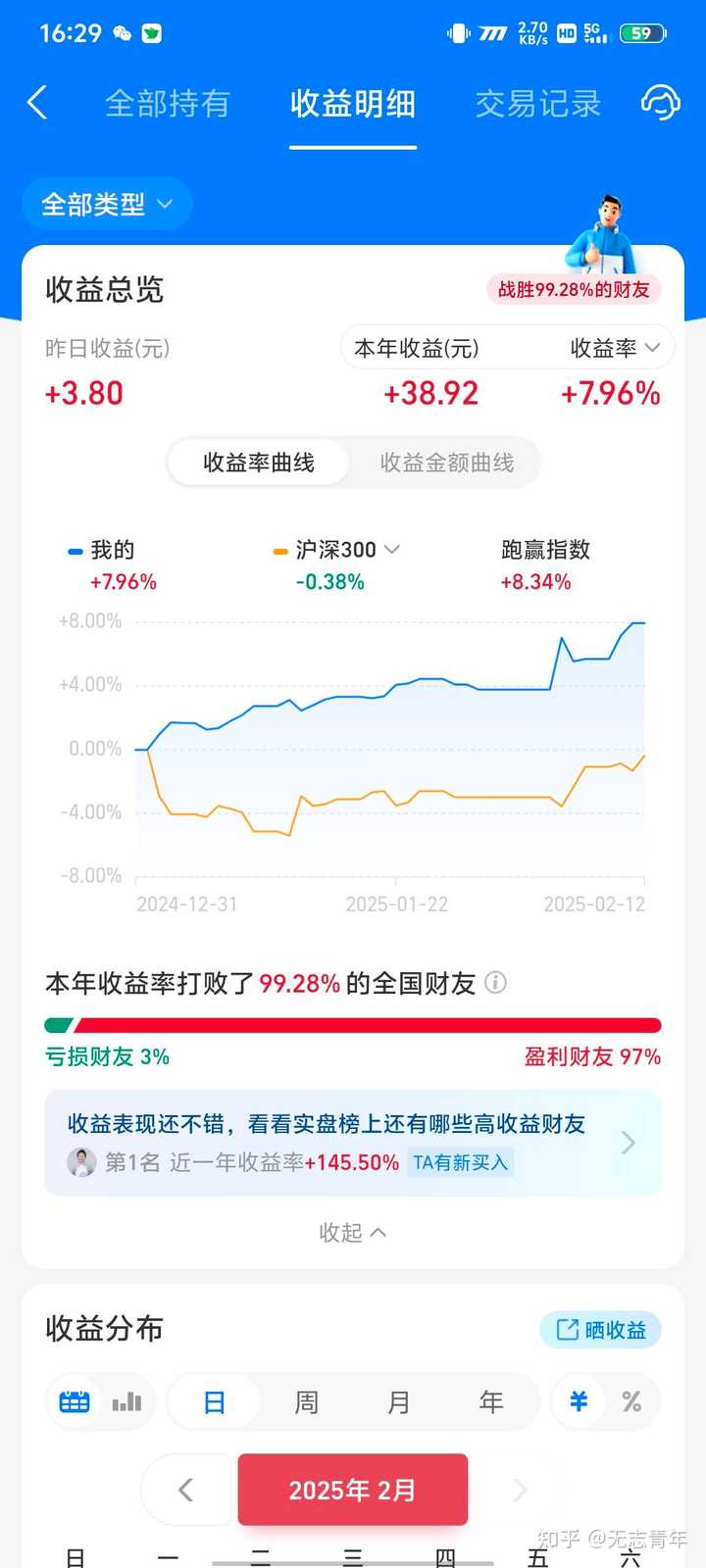Switch to calendar view icon

76,1402
